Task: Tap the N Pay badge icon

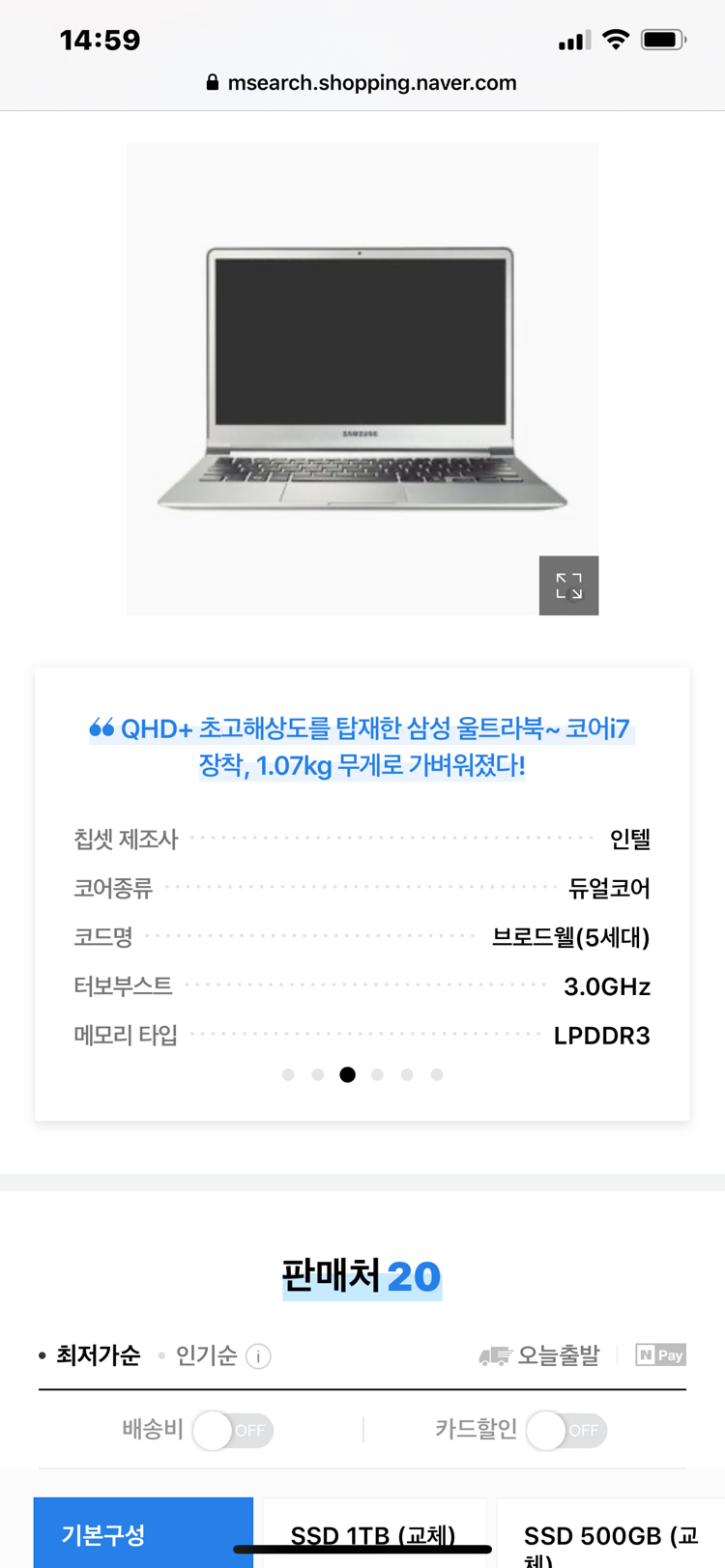Action: pos(660,1354)
